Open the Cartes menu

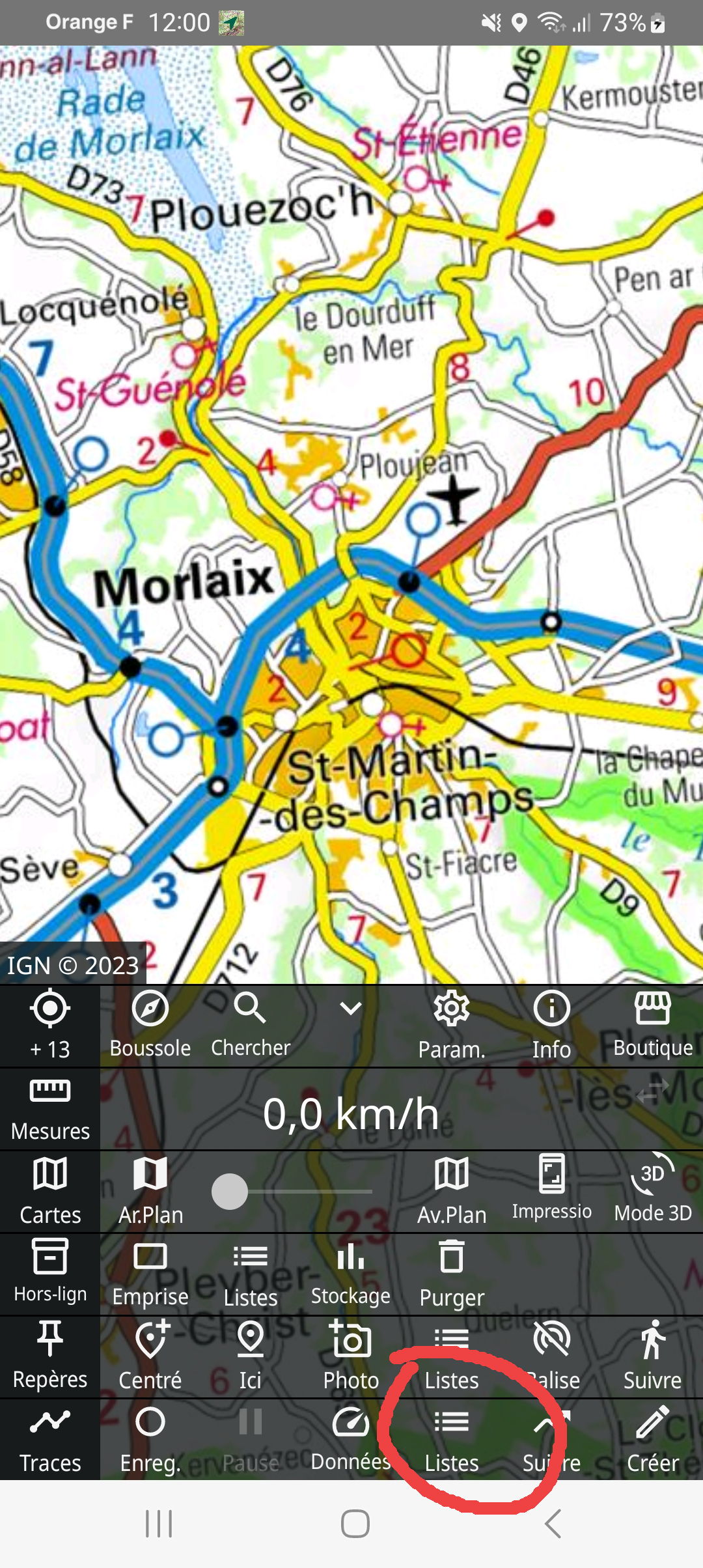coord(50,1191)
